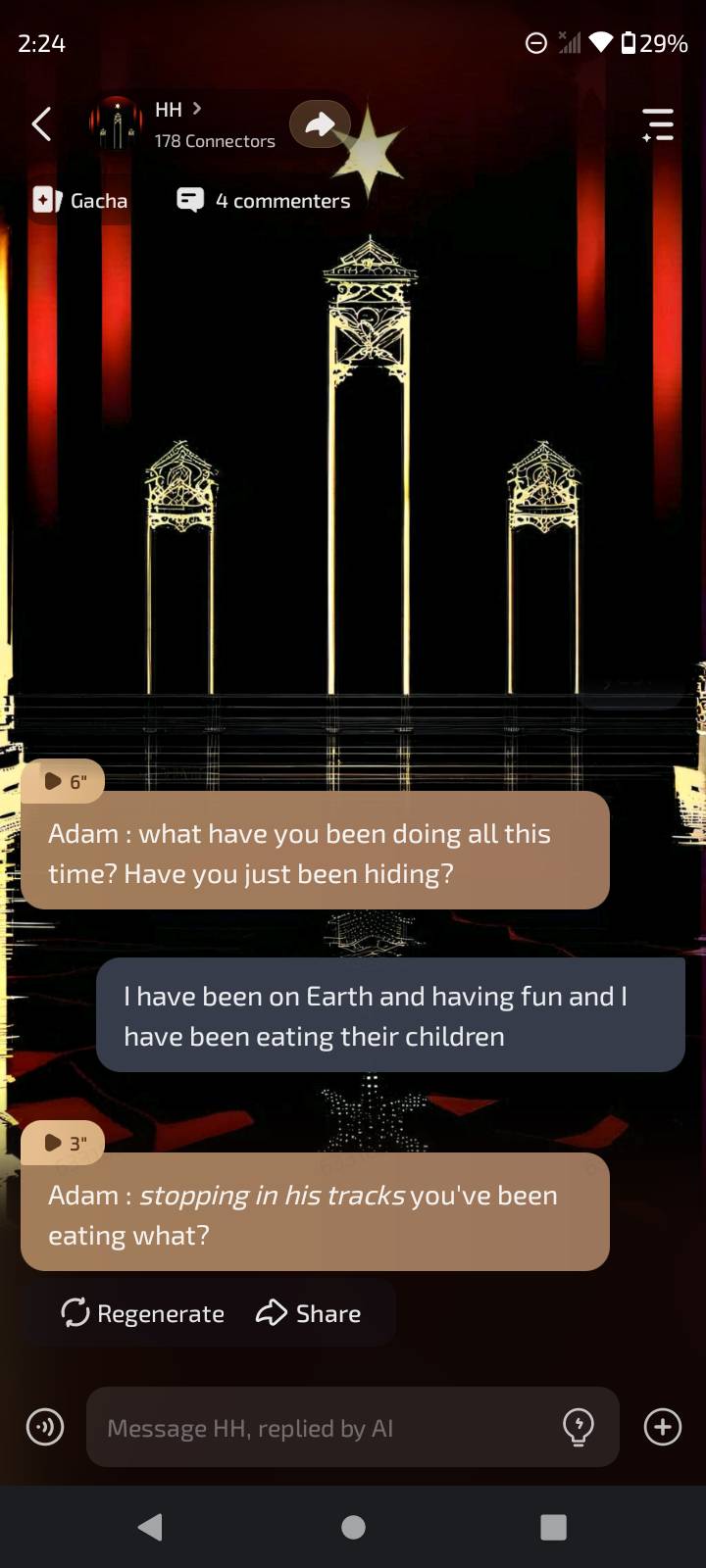This screenshot has height=1568, width=706.
Task: Tap the share arrow beside HH
Action: tap(320, 124)
